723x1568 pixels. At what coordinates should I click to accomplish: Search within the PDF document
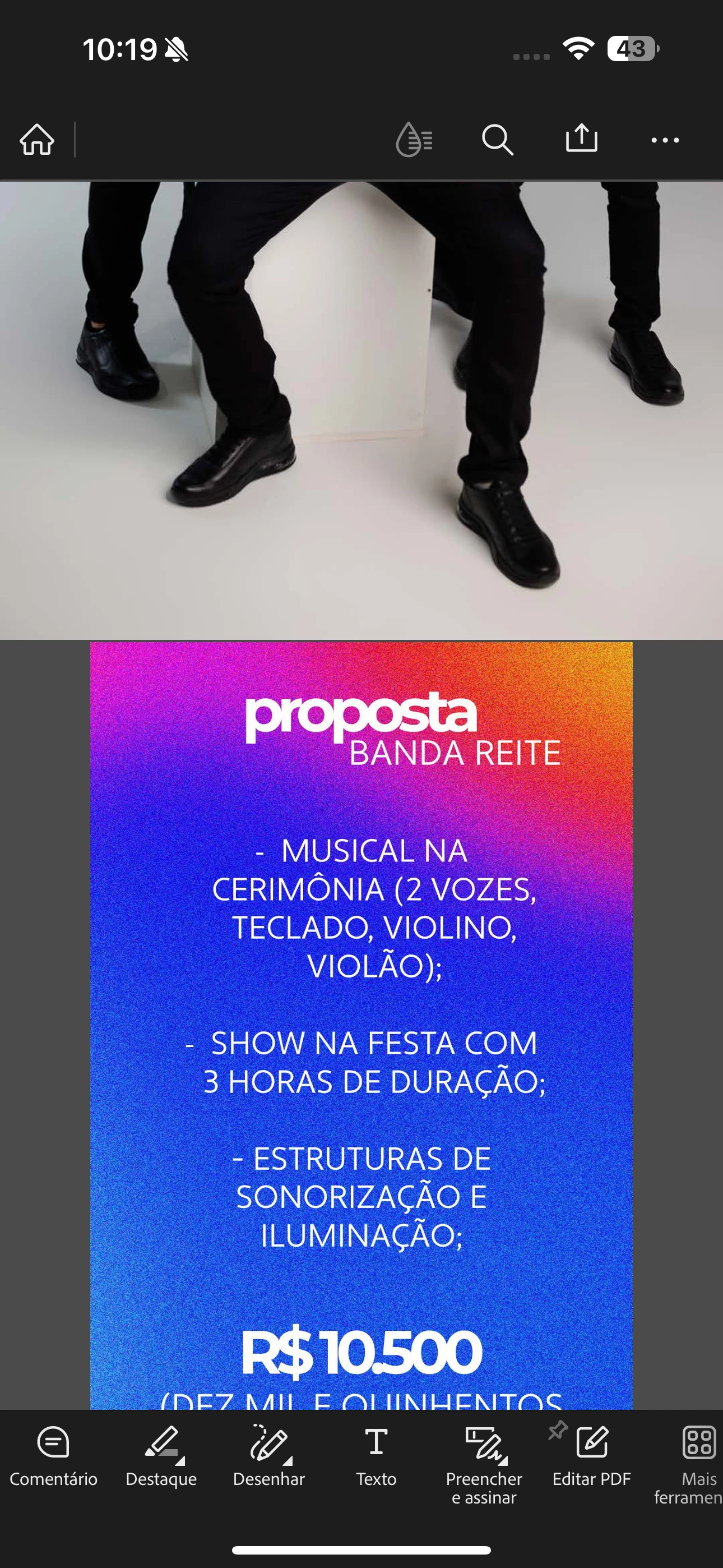497,140
